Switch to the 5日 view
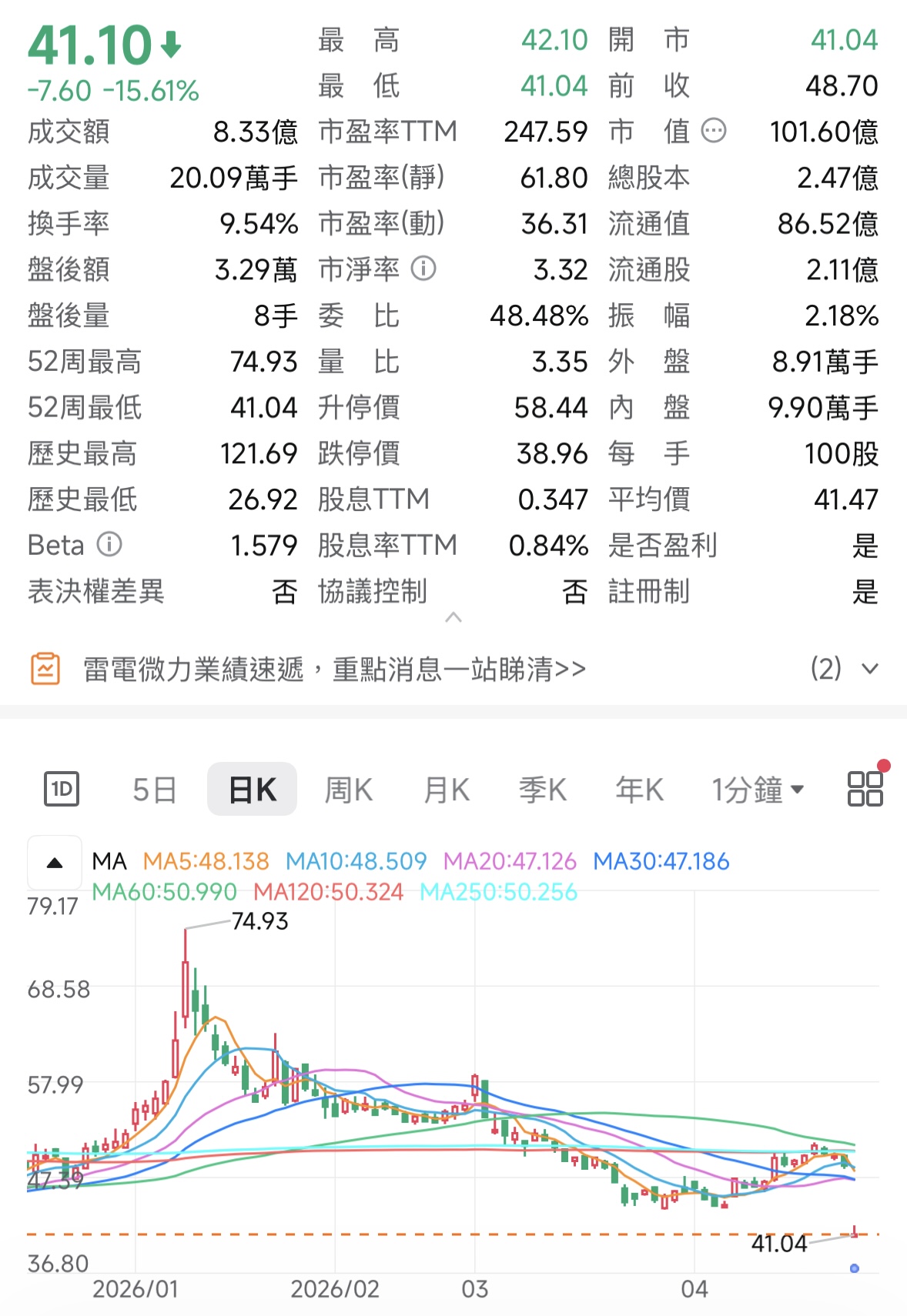Screen dimensions: 907x1316 click(x=154, y=788)
